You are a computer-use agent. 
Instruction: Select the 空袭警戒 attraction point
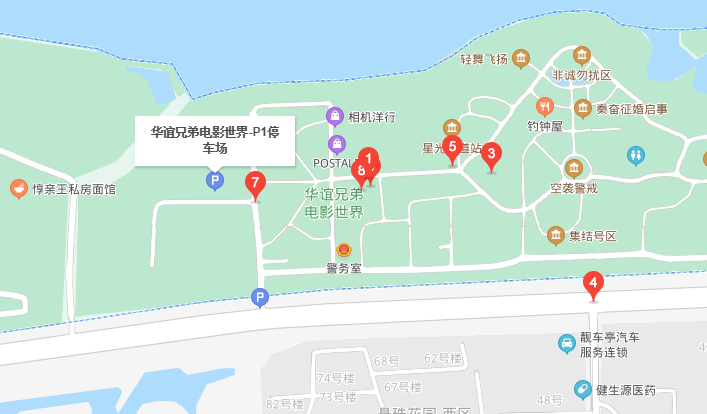(x=574, y=167)
